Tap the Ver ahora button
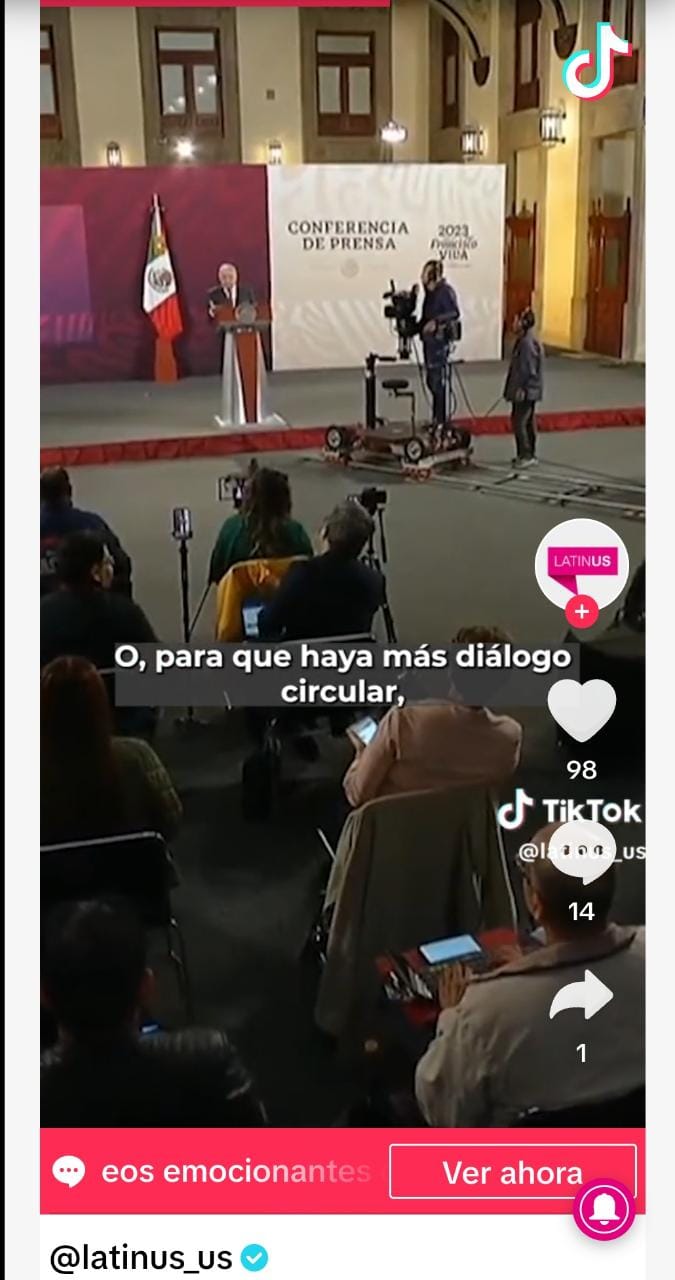Viewport: 675px width, 1280px height. (x=513, y=1172)
